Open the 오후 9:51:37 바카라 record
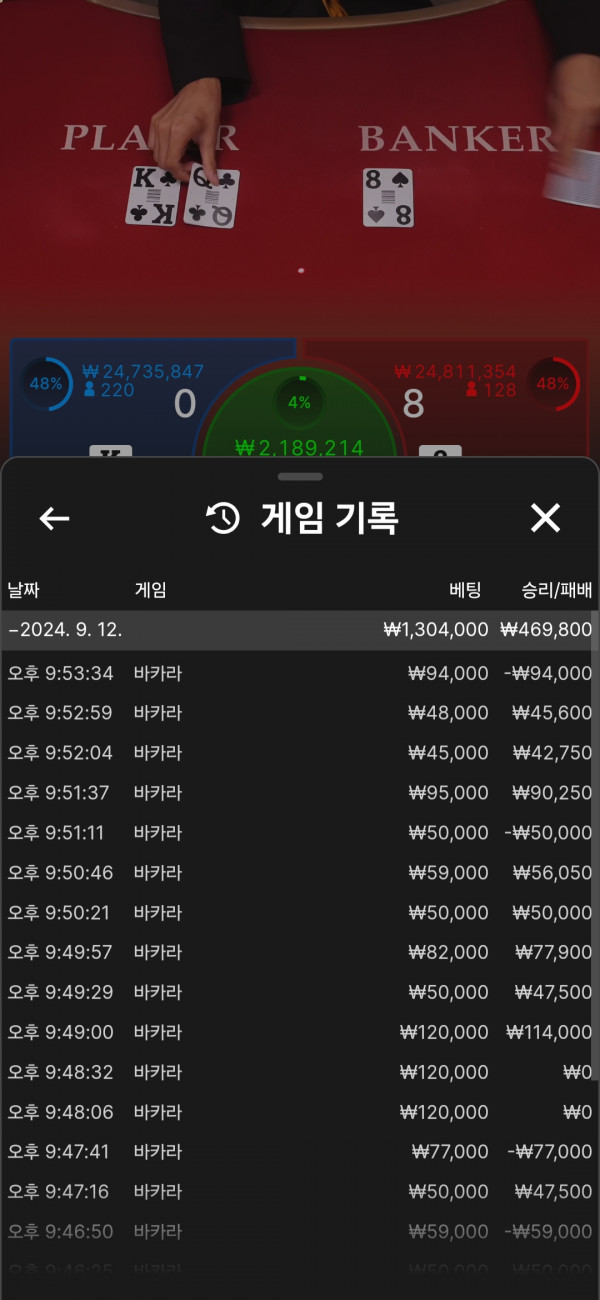This screenshot has width=600, height=1300. pyautogui.click(x=299, y=793)
